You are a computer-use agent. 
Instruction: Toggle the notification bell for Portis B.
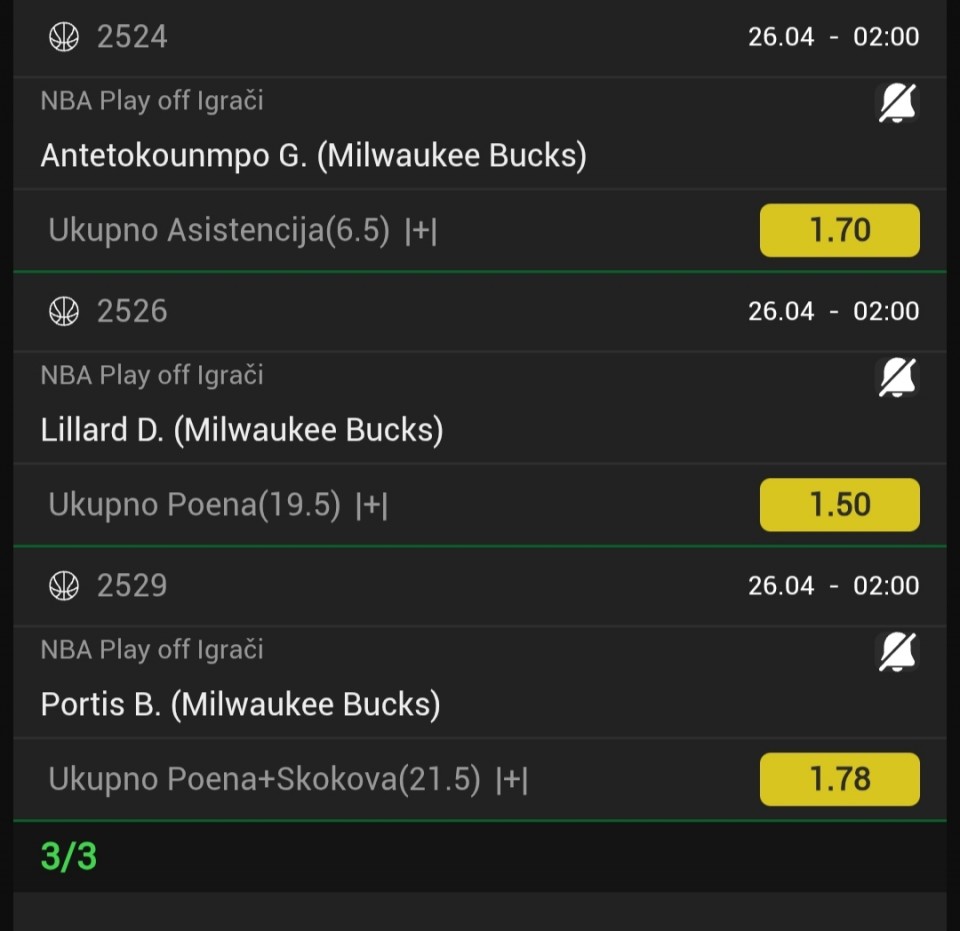click(x=897, y=652)
